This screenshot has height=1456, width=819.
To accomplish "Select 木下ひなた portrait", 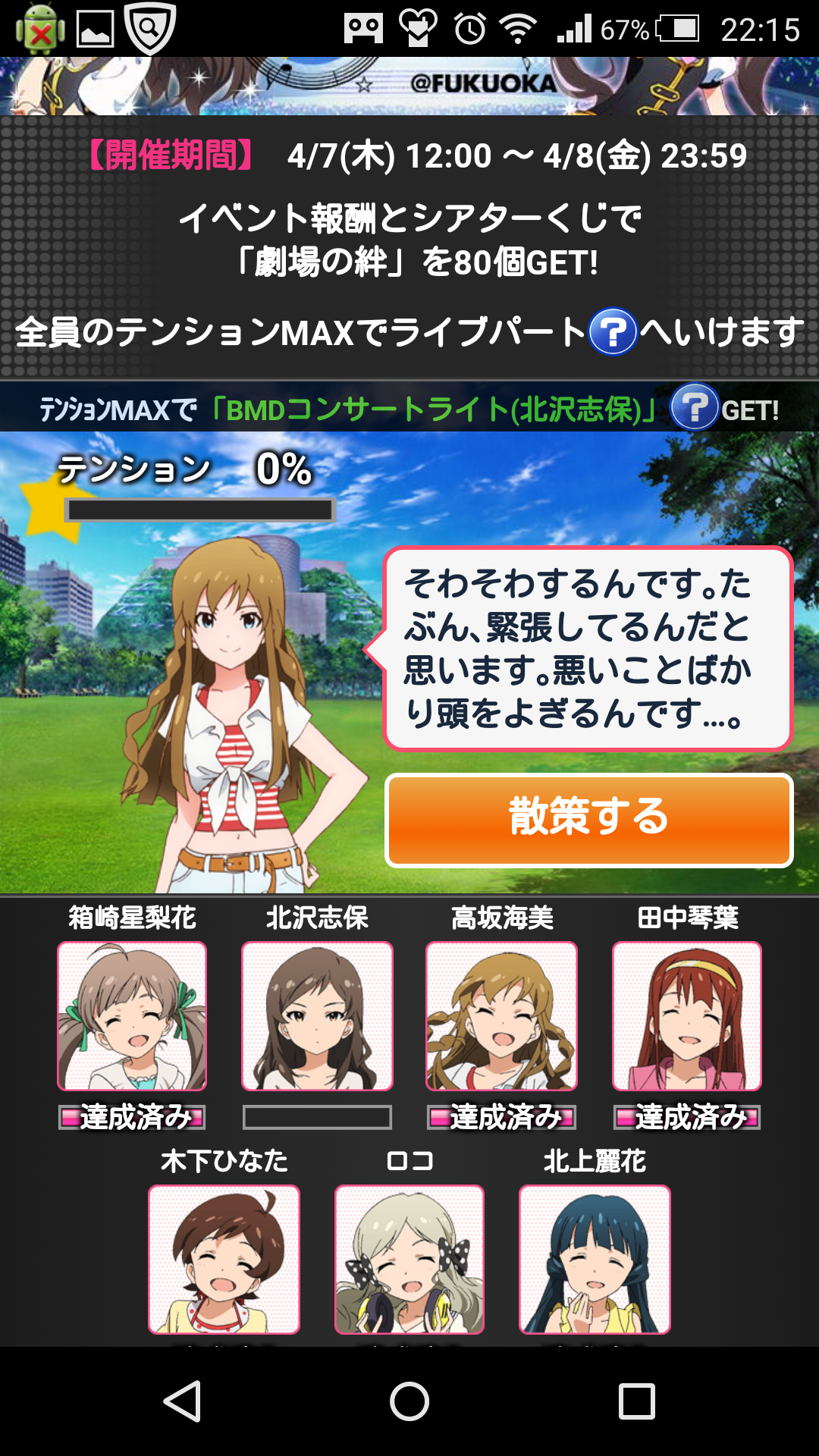I will [224, 1259].
